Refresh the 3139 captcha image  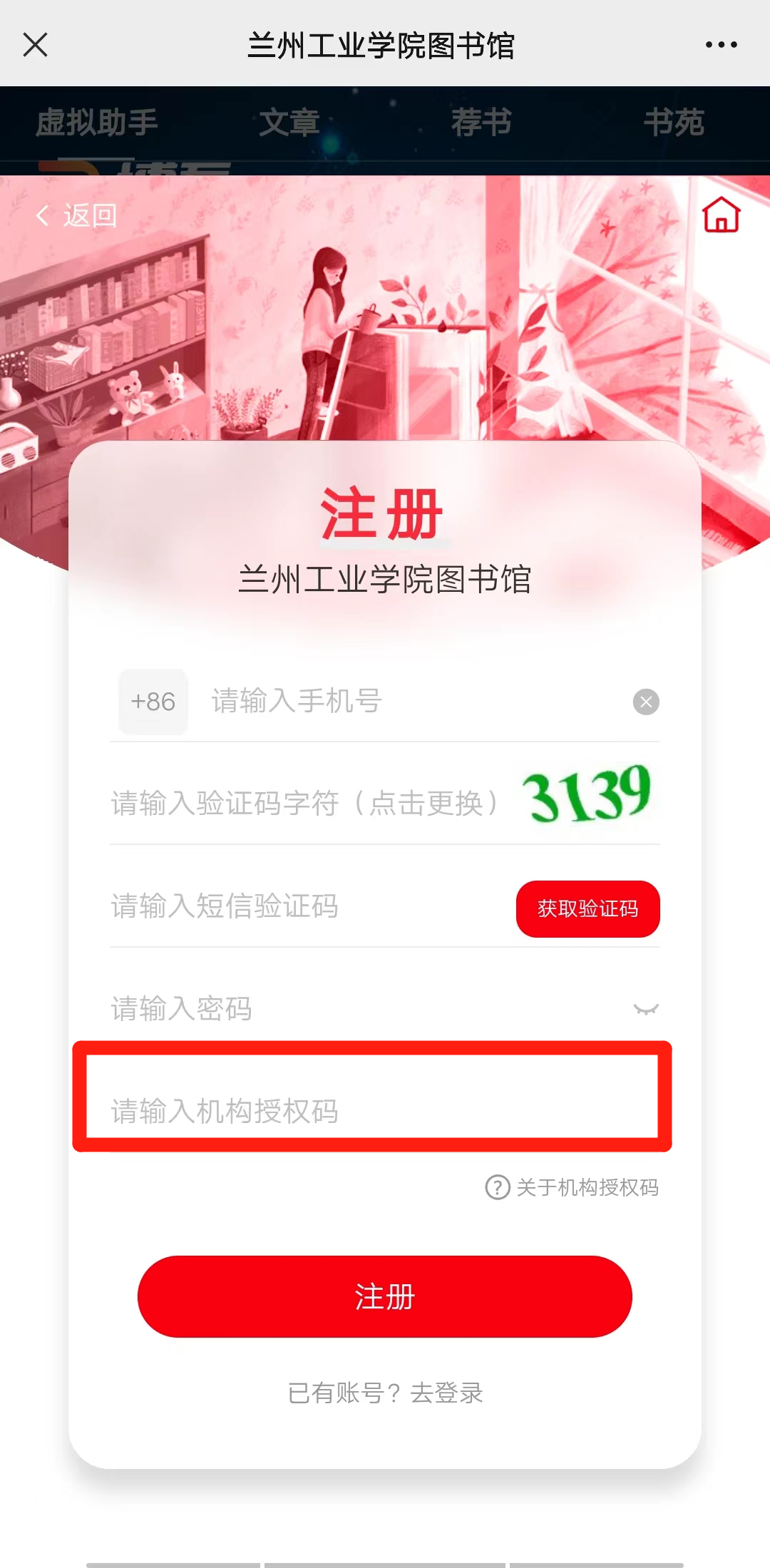587,794
